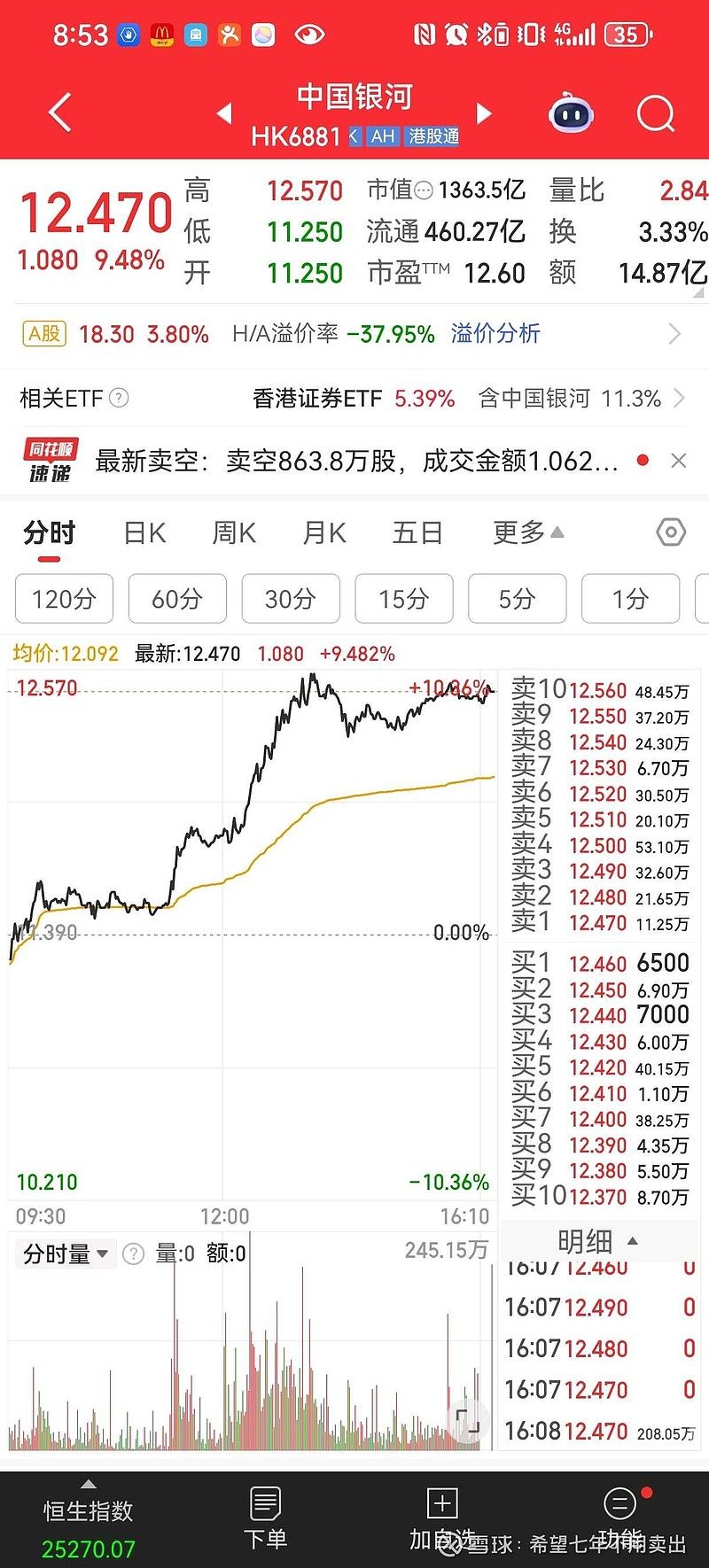Switch to the 五日 tab
This screenshot has width=709, height=1568.
416,532
